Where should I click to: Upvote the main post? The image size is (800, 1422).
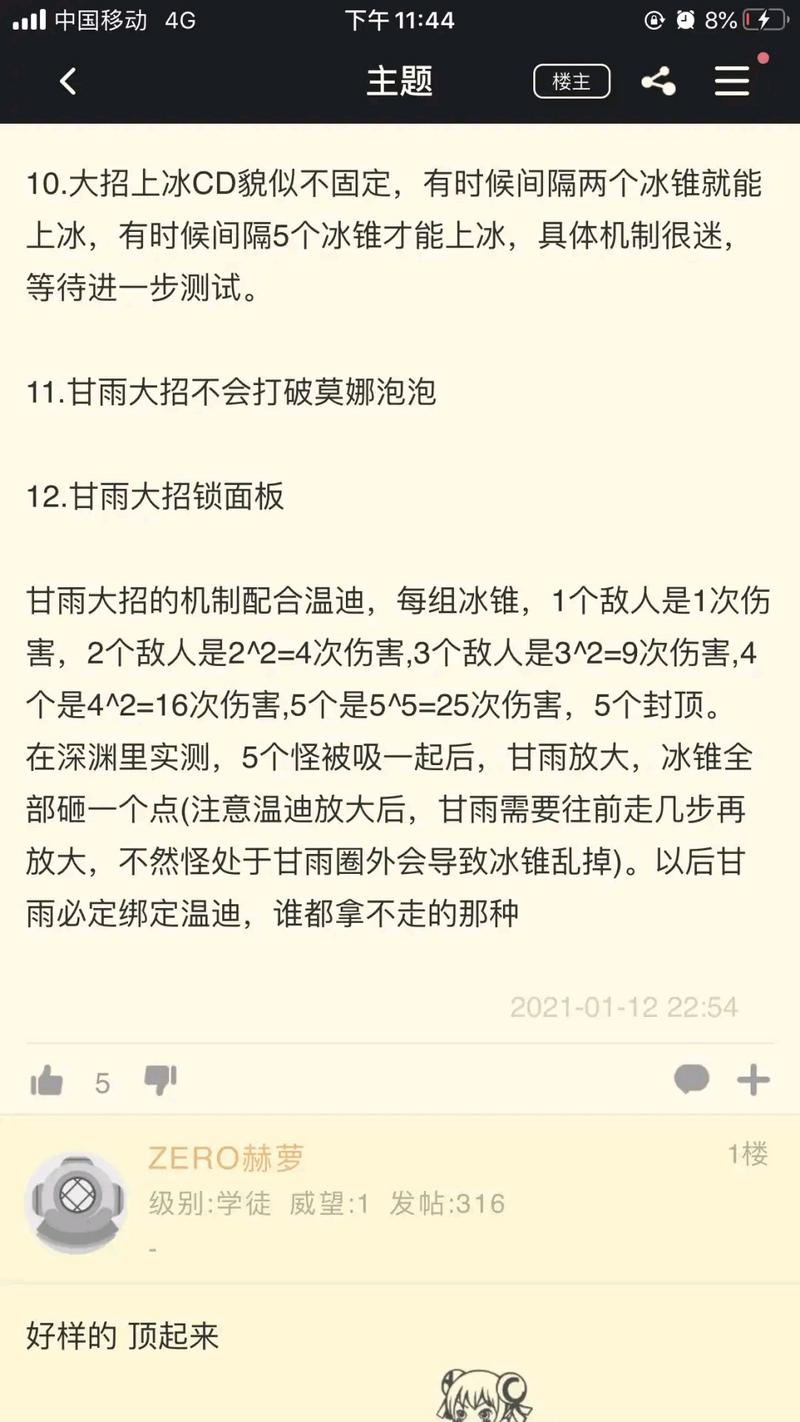click(x=47, y=1080)
